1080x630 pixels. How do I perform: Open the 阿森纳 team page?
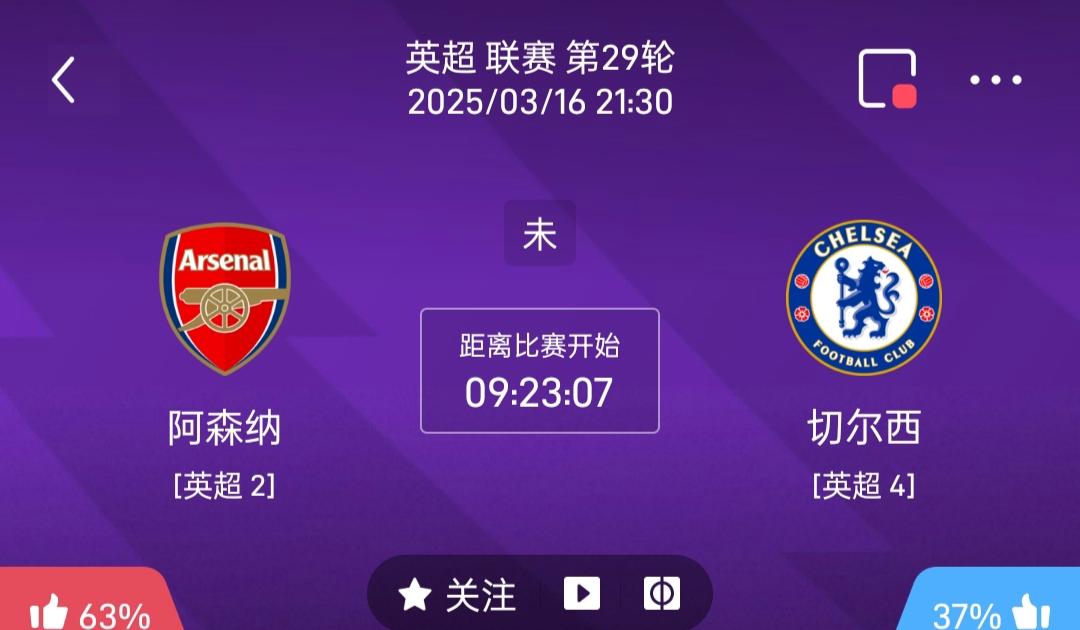[224, 299]
